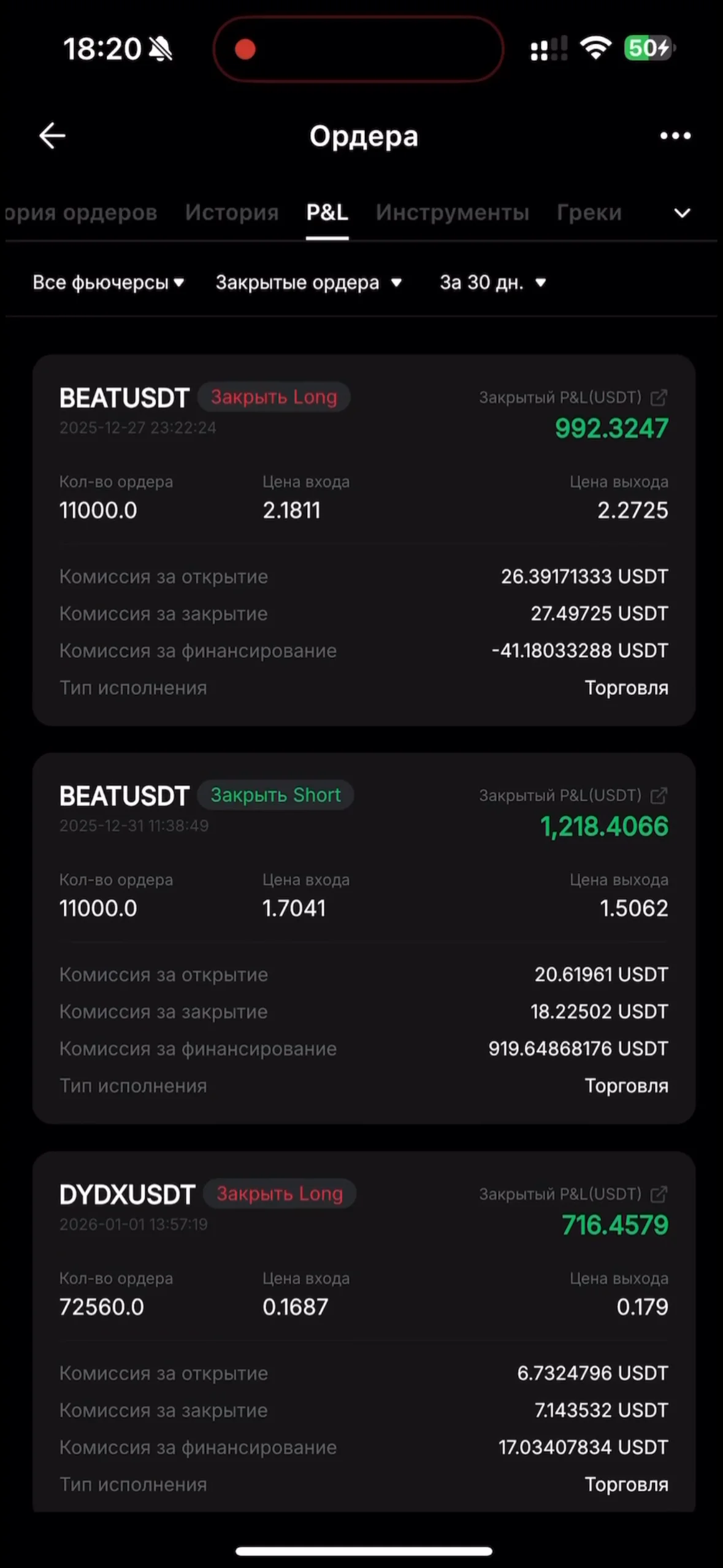Image resolution: width=723 pixels, height=1568 pixels.
Task: Share the DYDXUSDT P&L of 716.4579
Action: pos(659,1194)
